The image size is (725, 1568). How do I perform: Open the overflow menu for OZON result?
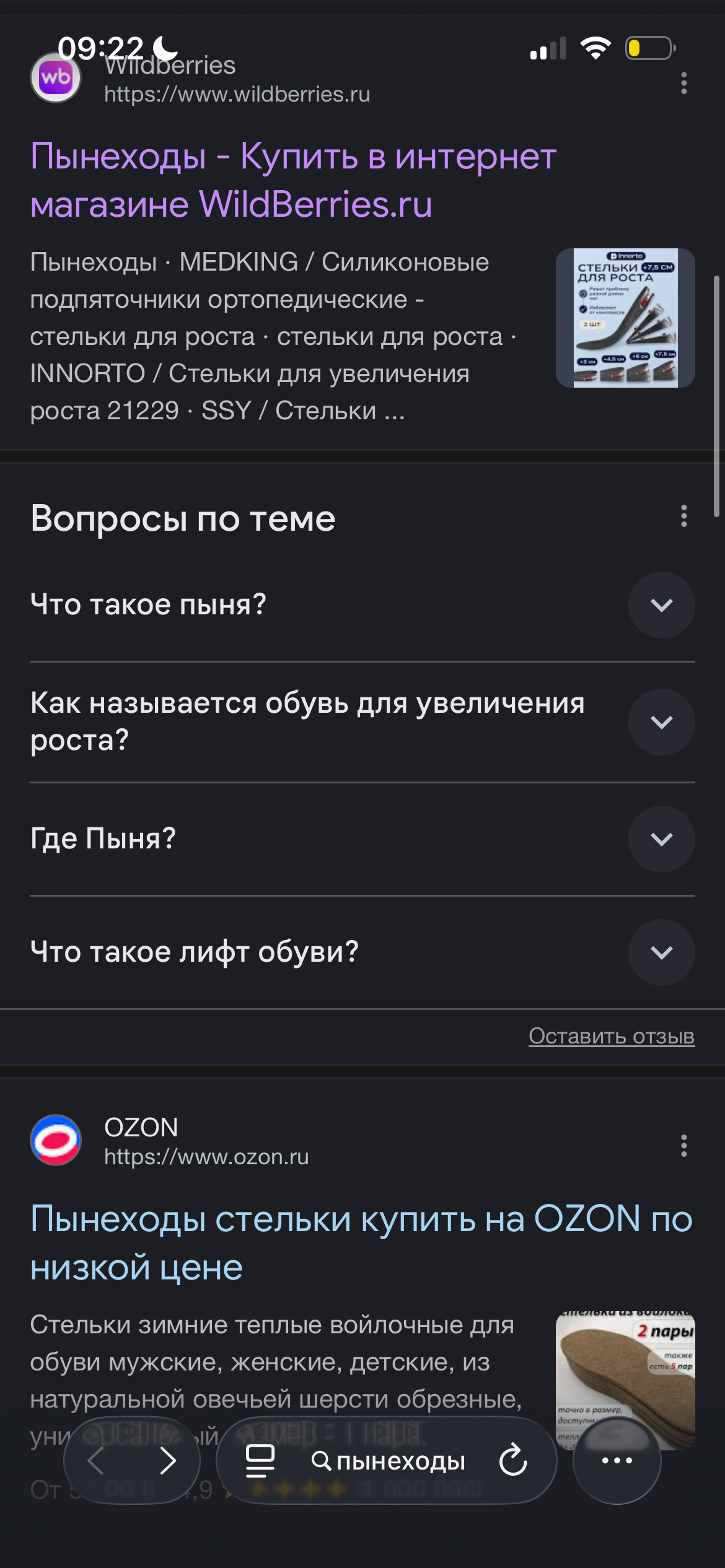[683, 1146]
